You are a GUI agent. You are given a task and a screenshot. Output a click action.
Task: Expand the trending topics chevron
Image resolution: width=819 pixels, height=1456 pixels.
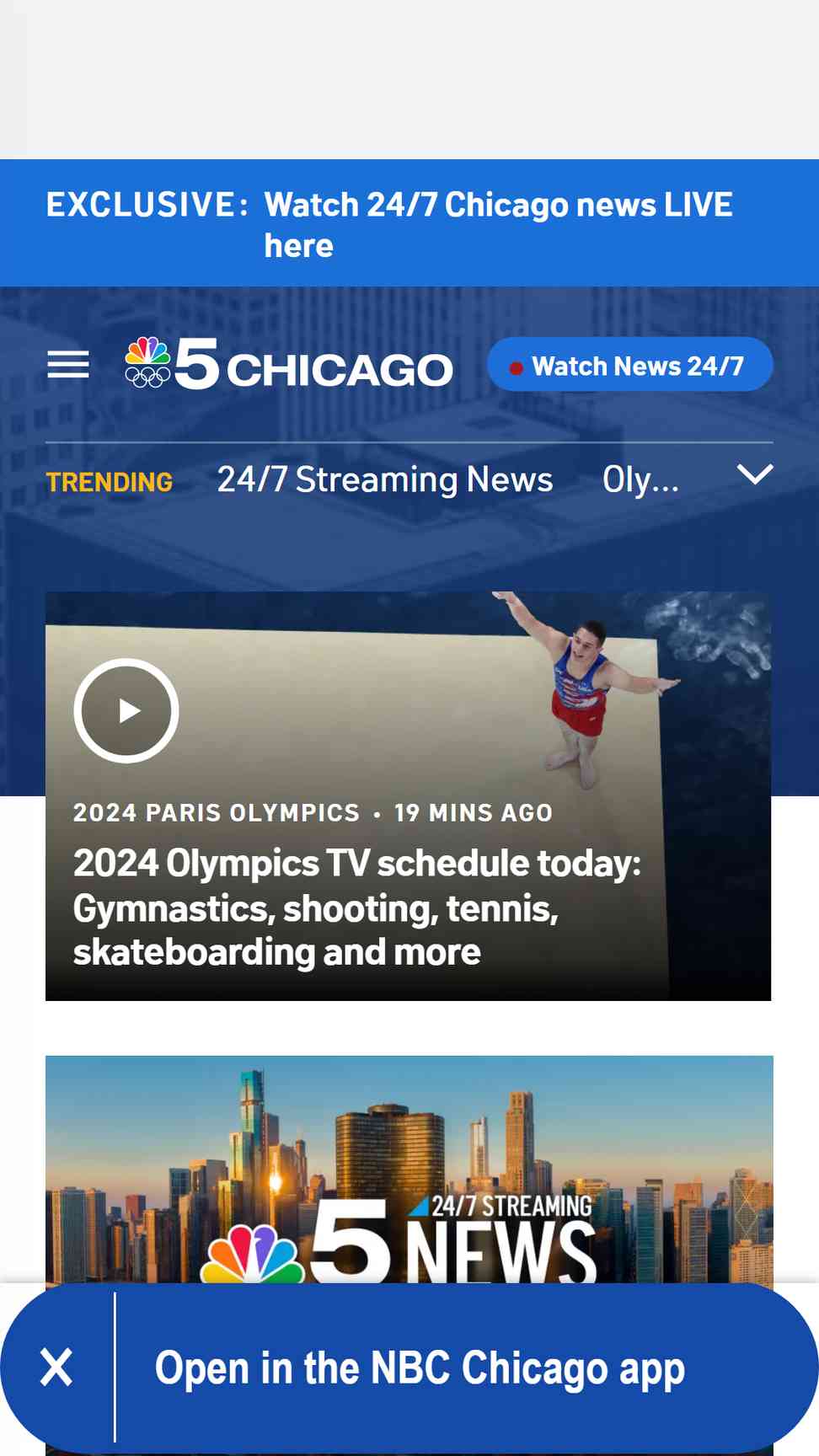754,475
